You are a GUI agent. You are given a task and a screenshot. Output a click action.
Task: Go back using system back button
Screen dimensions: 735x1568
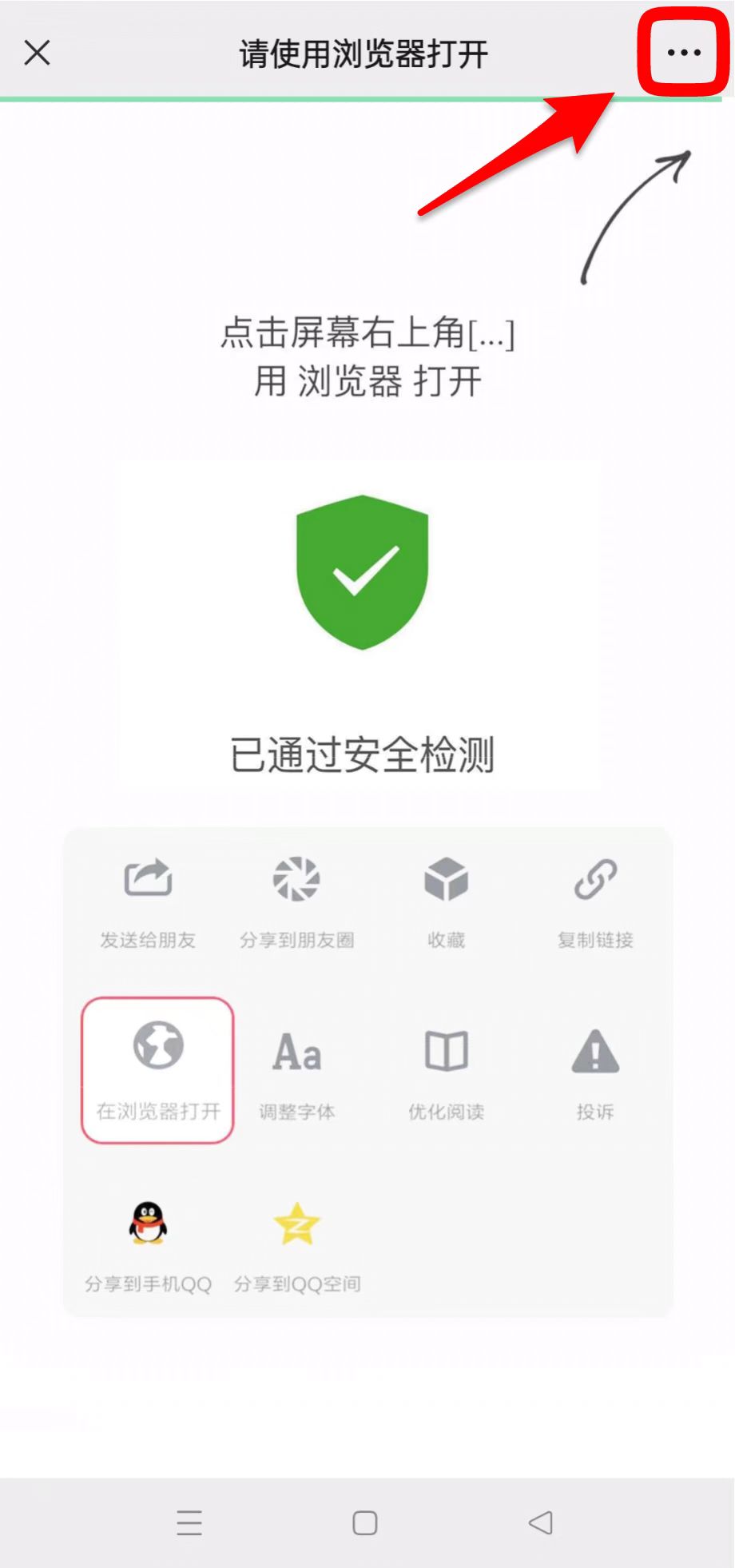(x=541, y=1522)
